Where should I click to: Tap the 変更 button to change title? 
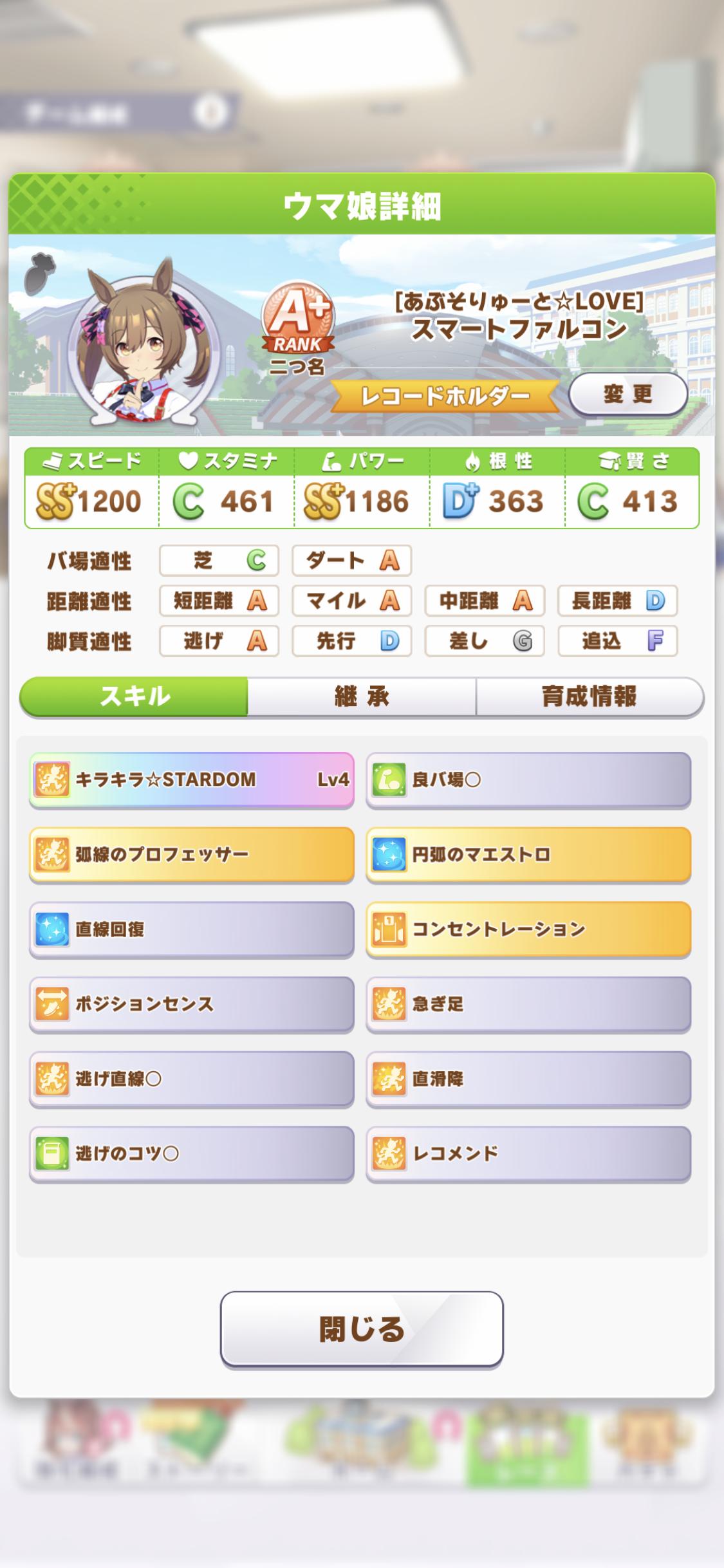tap(627, 393)
